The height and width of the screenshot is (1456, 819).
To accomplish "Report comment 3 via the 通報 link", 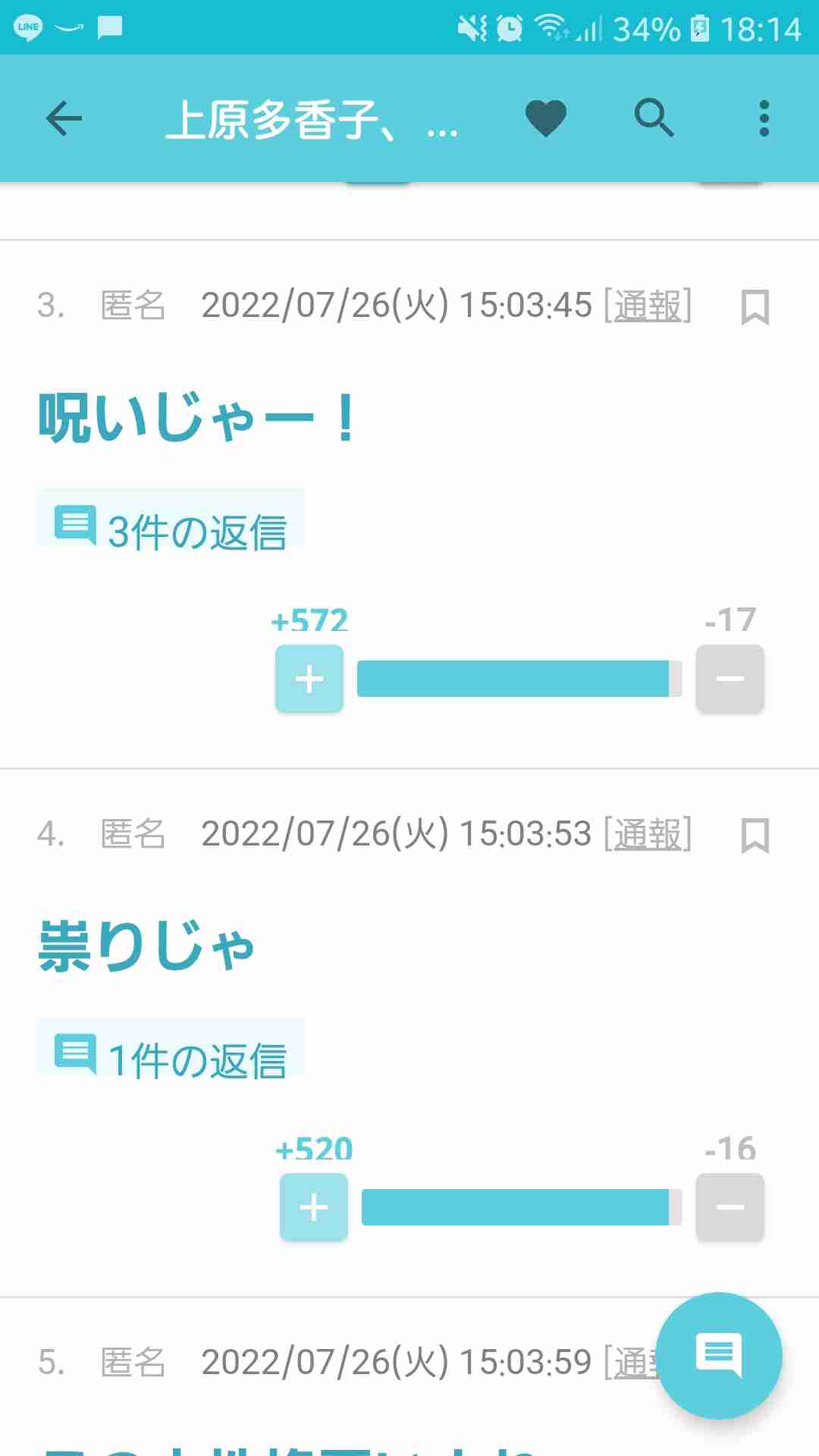I will coord(648,306).
